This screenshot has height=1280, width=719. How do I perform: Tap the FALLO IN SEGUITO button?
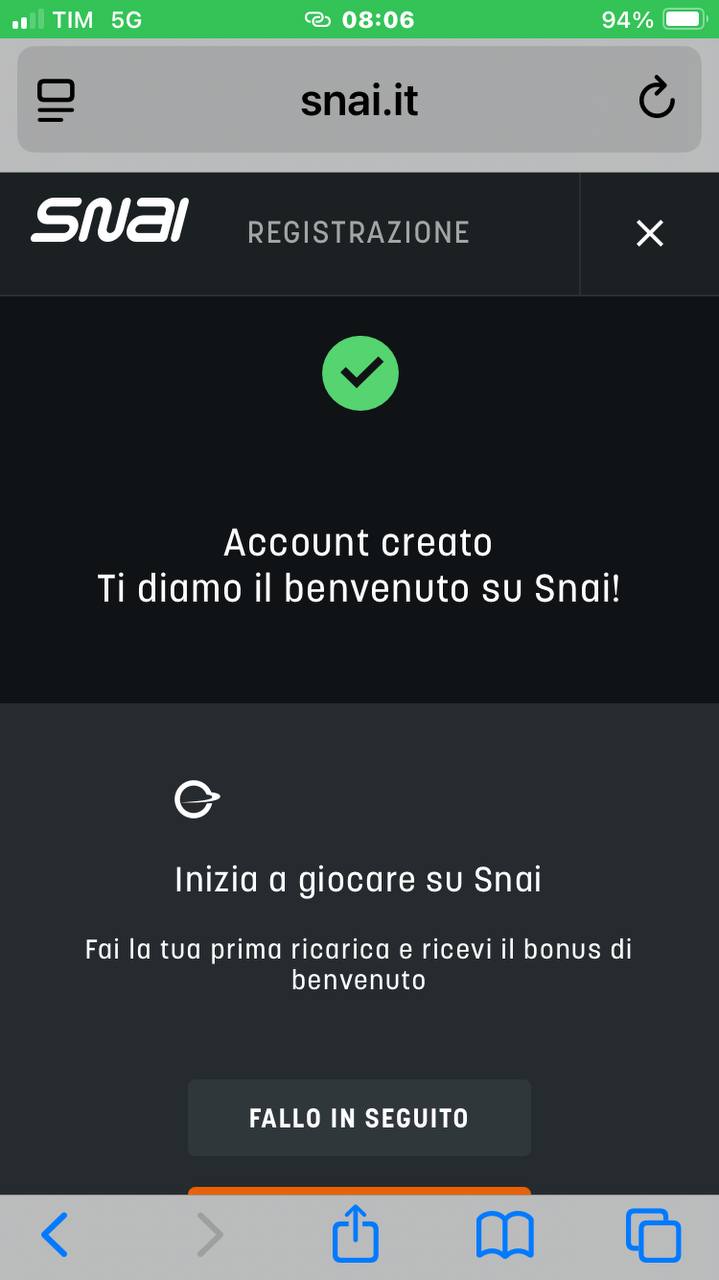[359, 1117]
